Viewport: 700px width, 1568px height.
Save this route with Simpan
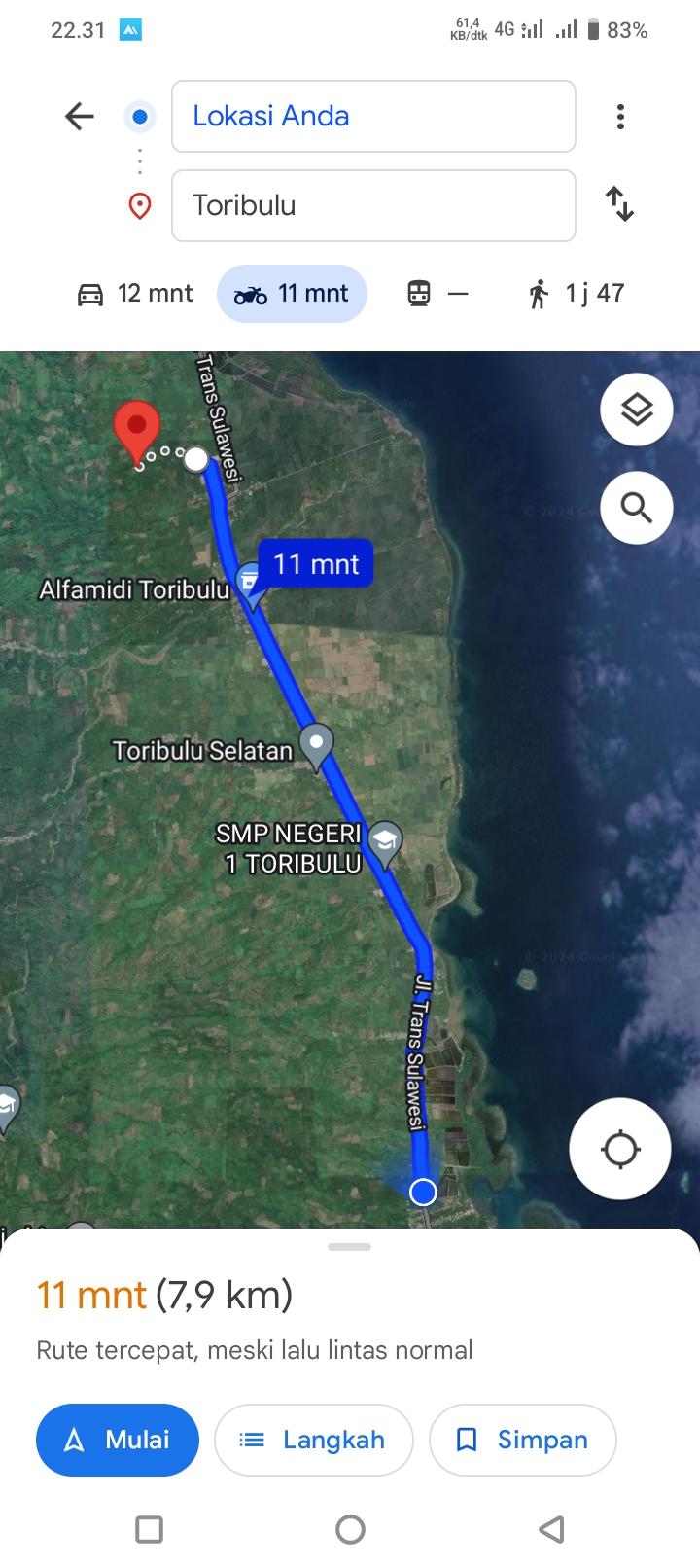(x=523, y=1440)
